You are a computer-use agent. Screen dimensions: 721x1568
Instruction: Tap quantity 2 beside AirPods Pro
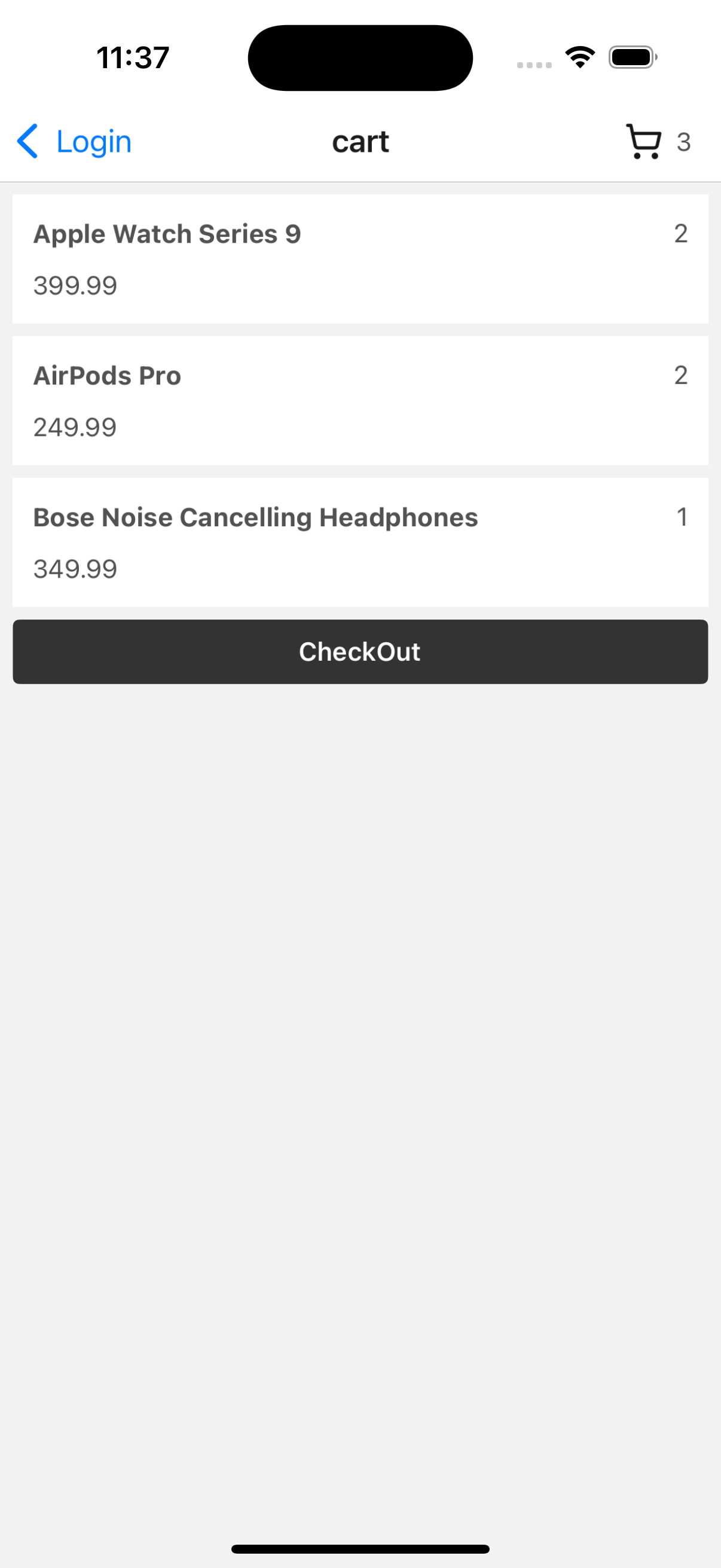coord(682,375)
